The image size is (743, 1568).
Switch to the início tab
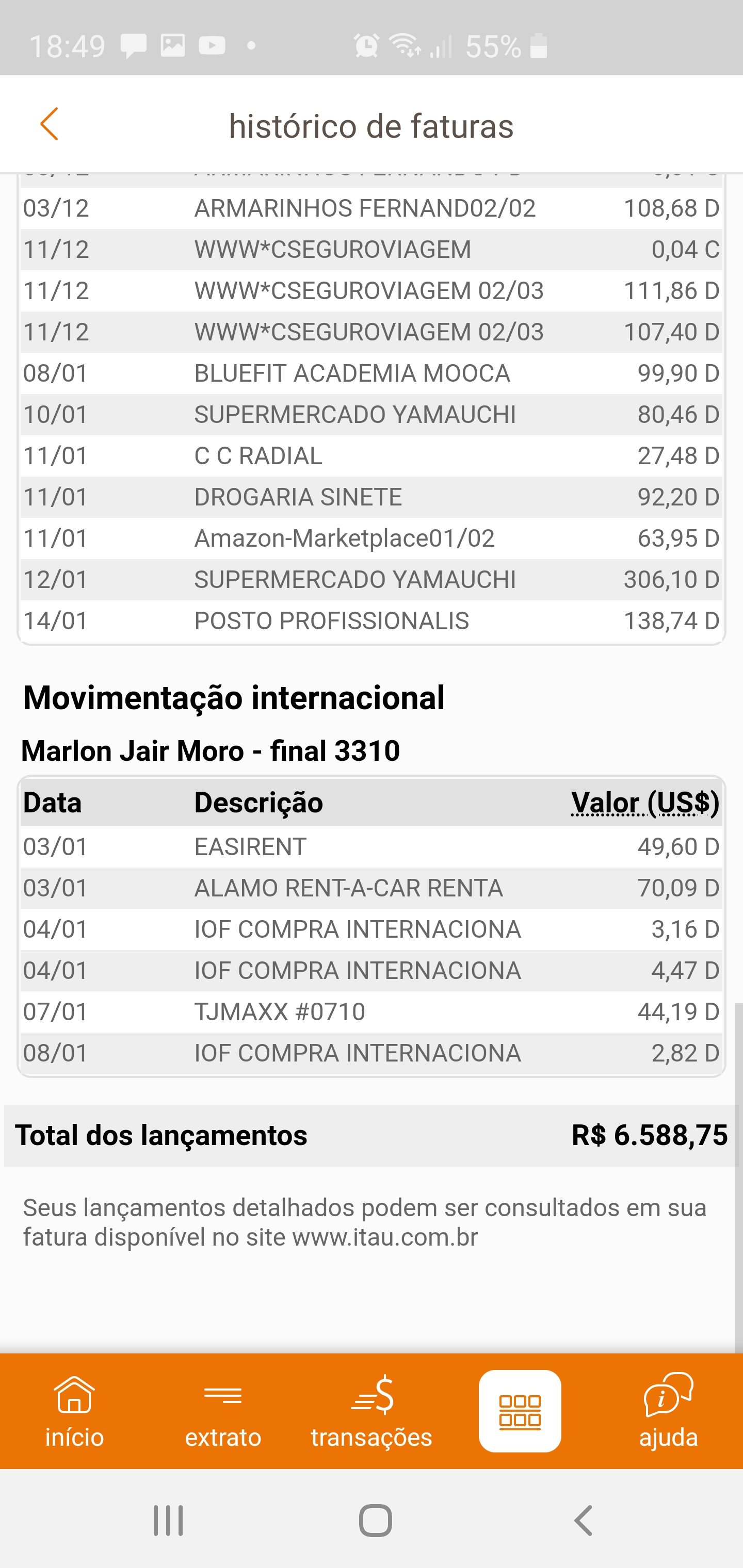tap(74, 1411)
